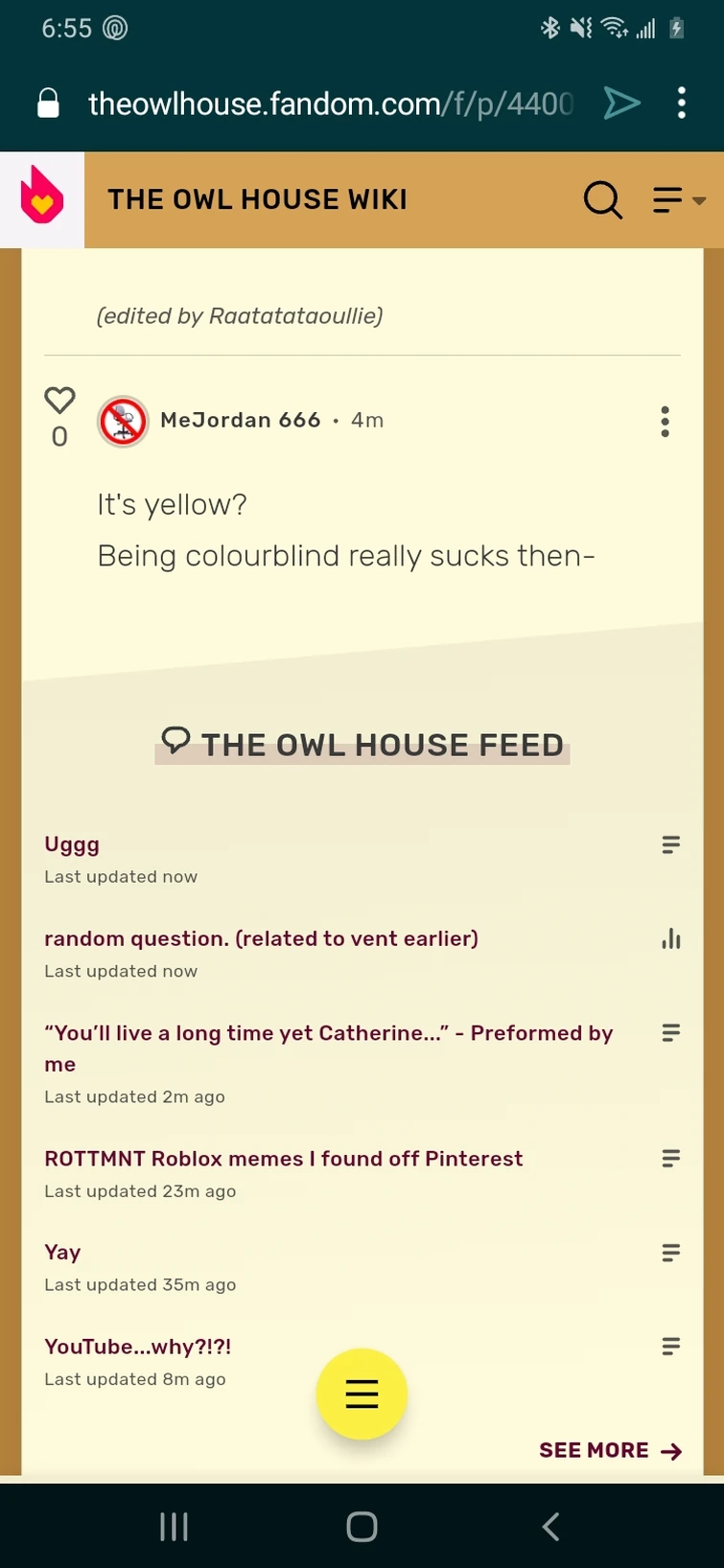
Task: Open the thread icon beside YouTube...why?!?!
Action: coord(670,1347)
